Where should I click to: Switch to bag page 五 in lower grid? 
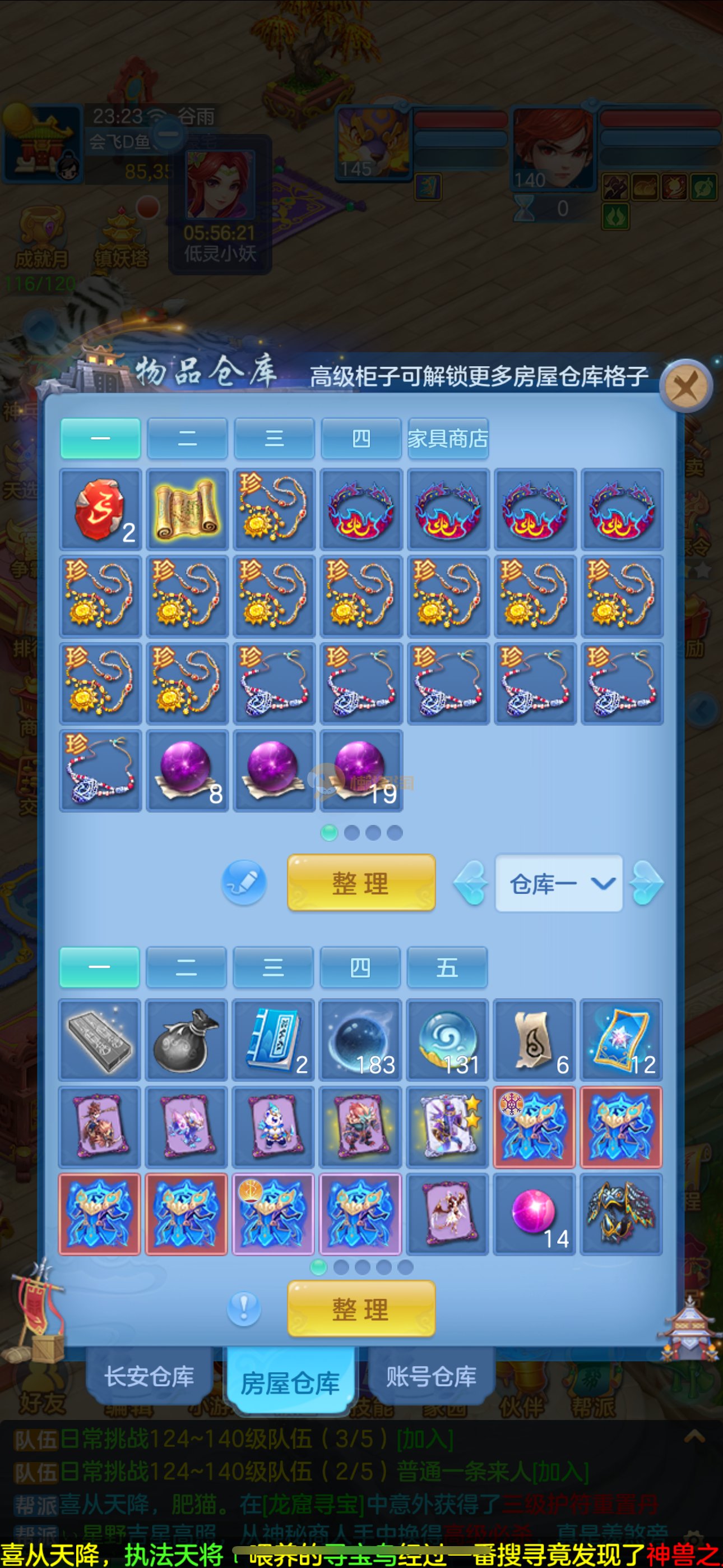click(x=447, y=967)
